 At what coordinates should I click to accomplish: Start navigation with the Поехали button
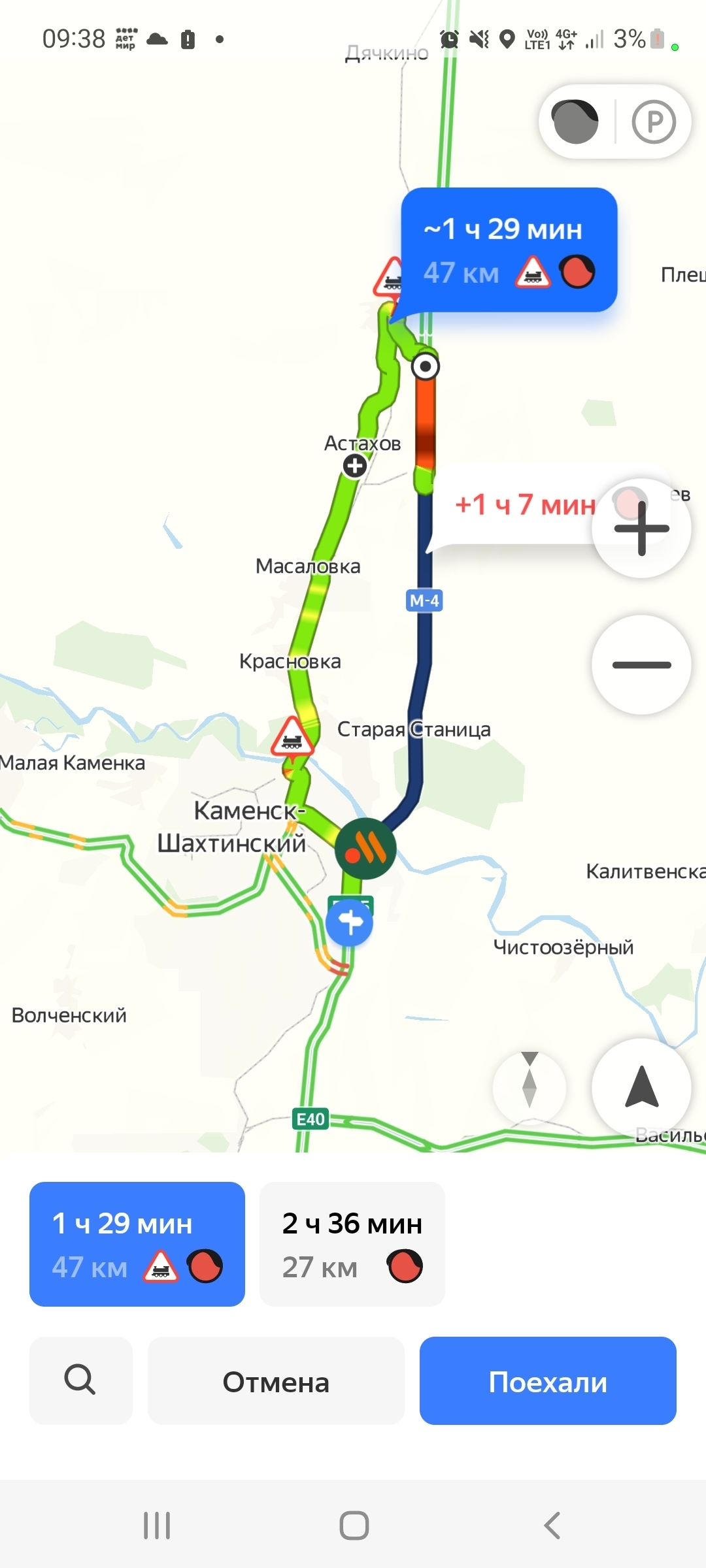548,1380
